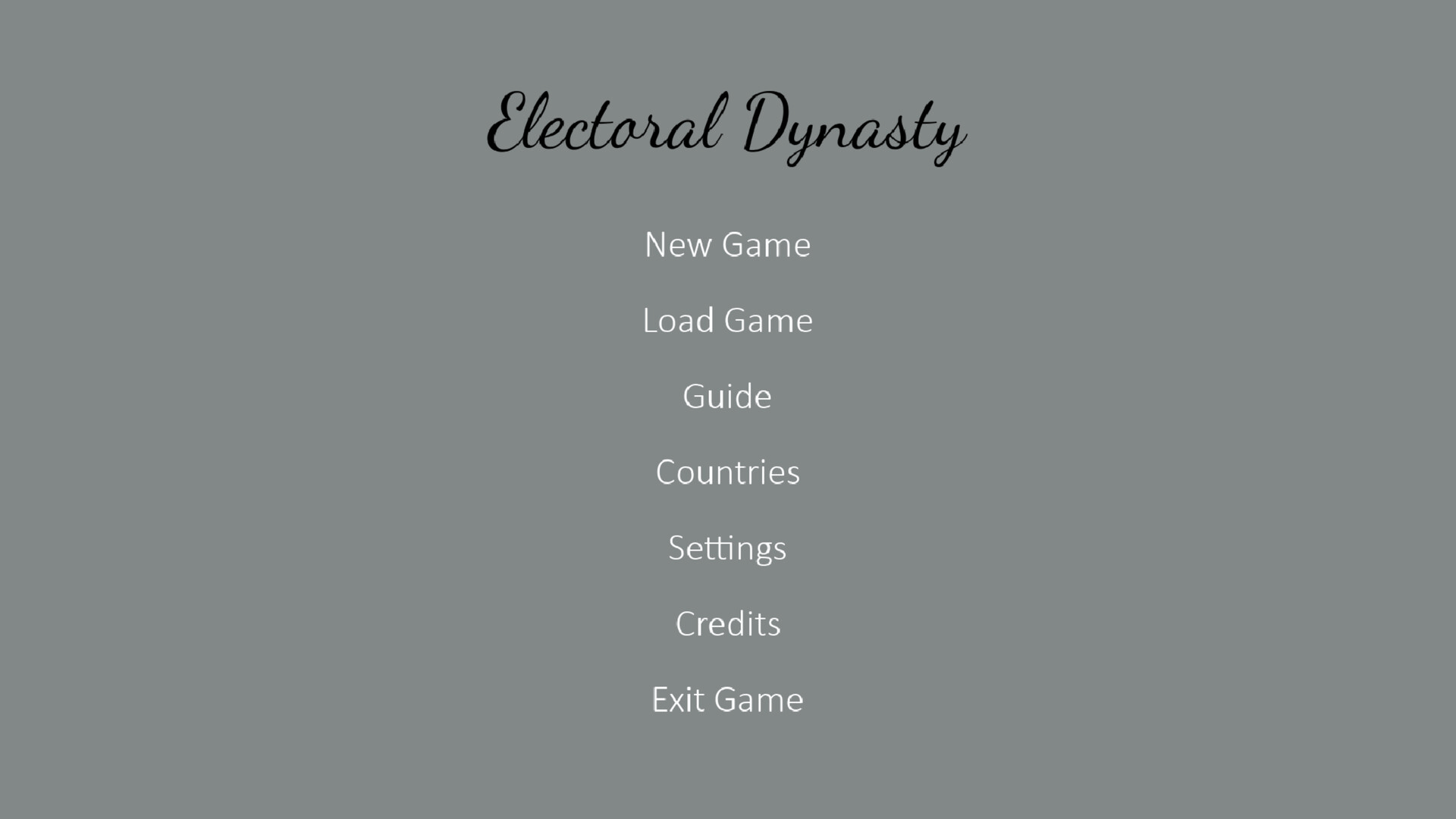Open the Load Game screen
This screenshot has width=1456, height=819.
[727, 321]
